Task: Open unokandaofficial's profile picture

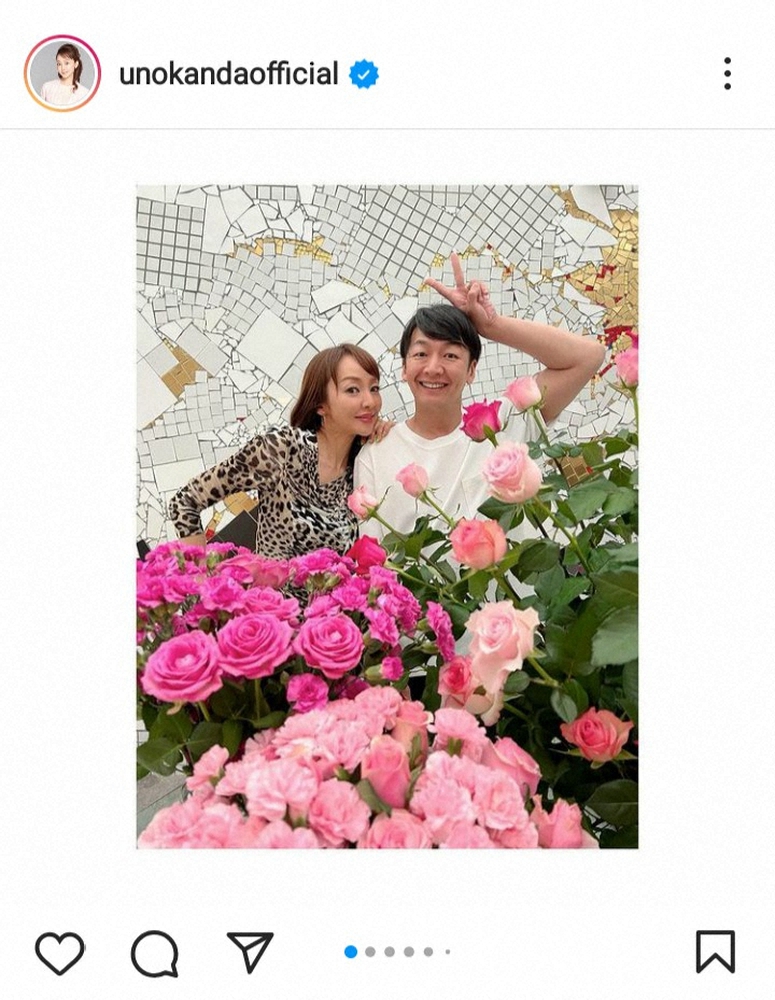Action: pos(62,73)
